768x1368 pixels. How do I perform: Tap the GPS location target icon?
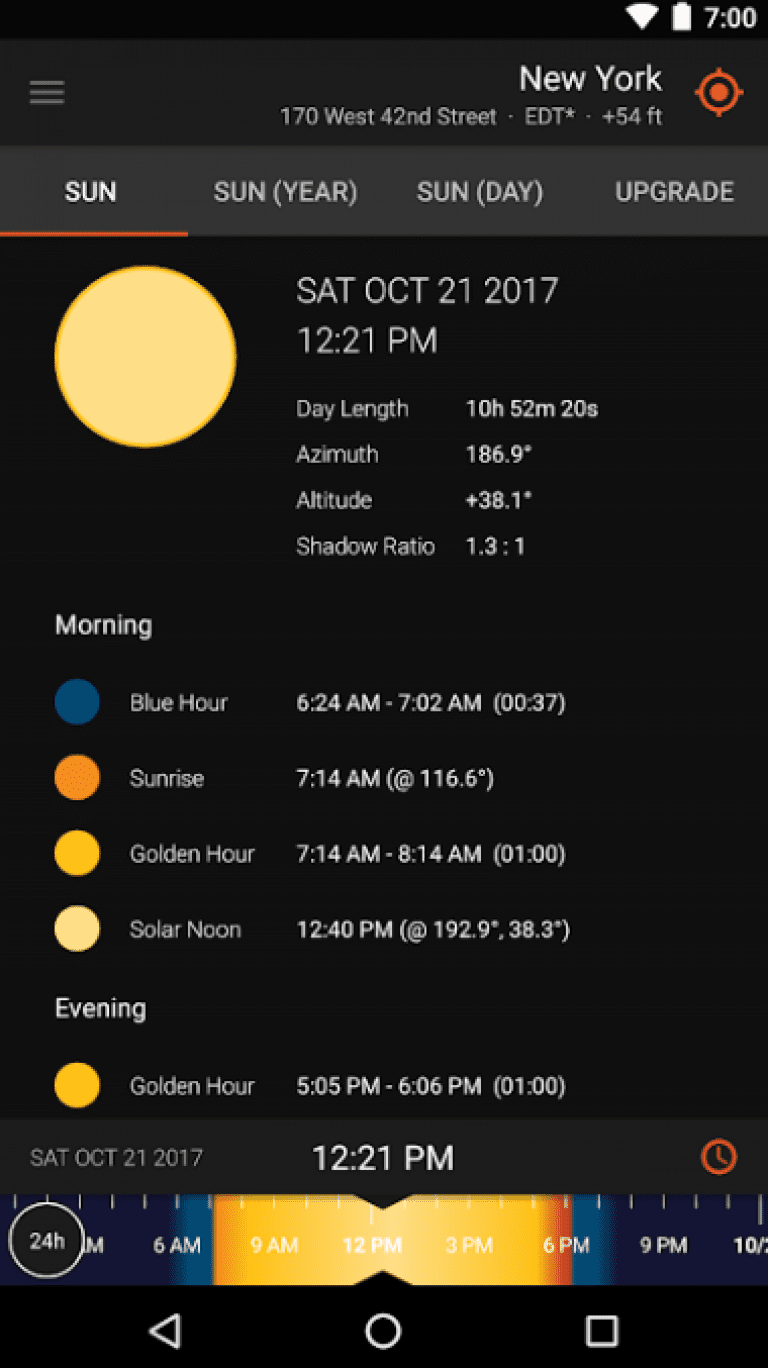pos(718,91)
